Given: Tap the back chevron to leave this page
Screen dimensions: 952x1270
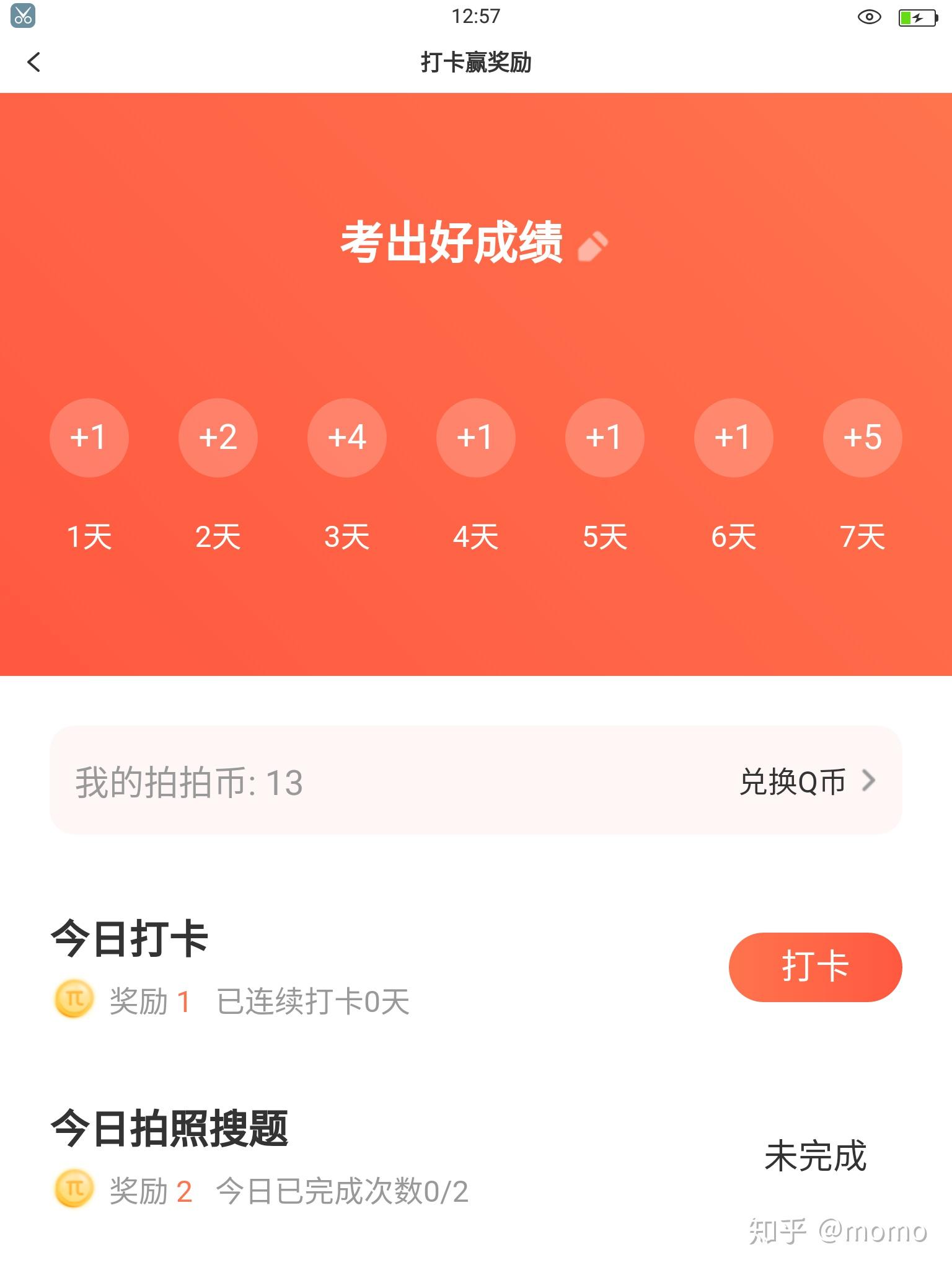Looking at the screenshot, I should [x=35, y=62].
